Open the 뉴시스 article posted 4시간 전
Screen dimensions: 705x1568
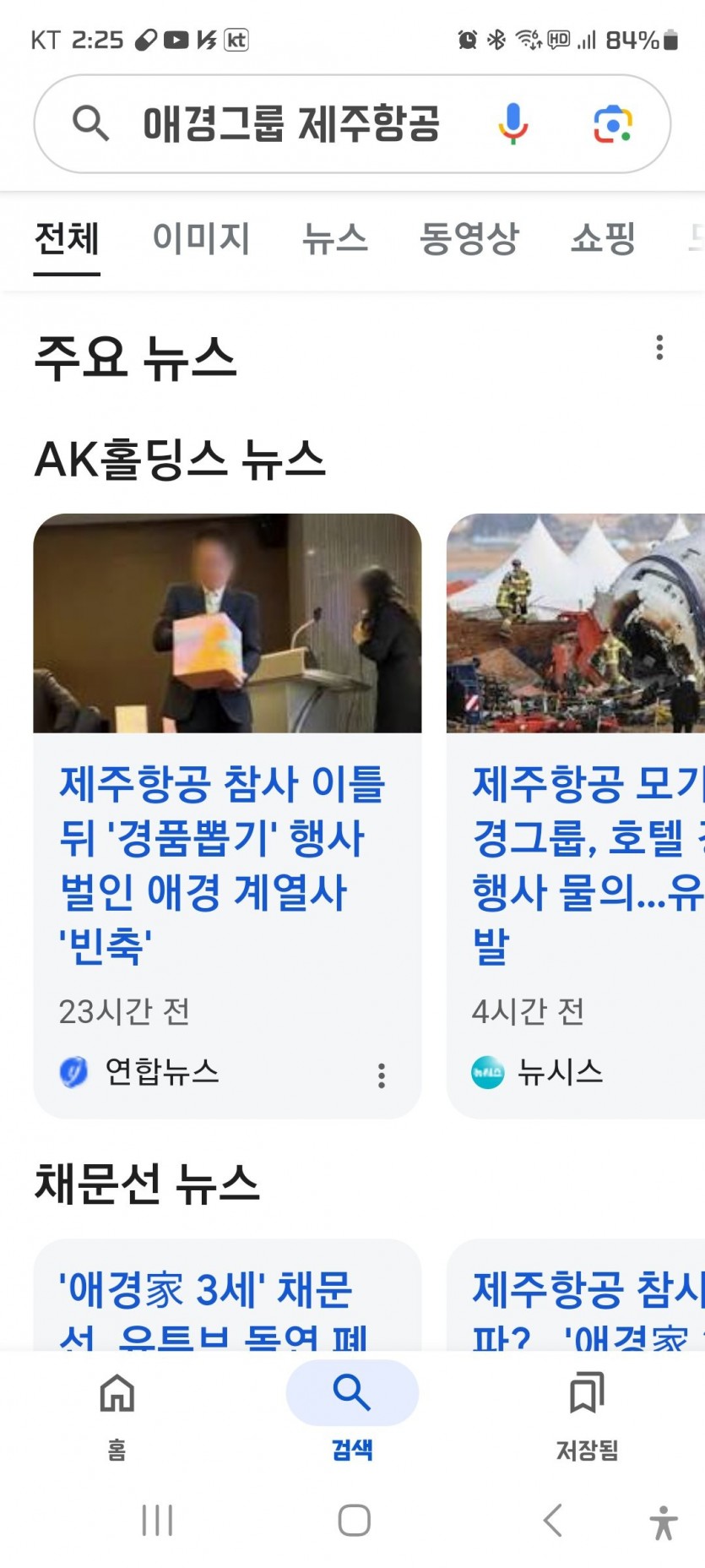583,863
